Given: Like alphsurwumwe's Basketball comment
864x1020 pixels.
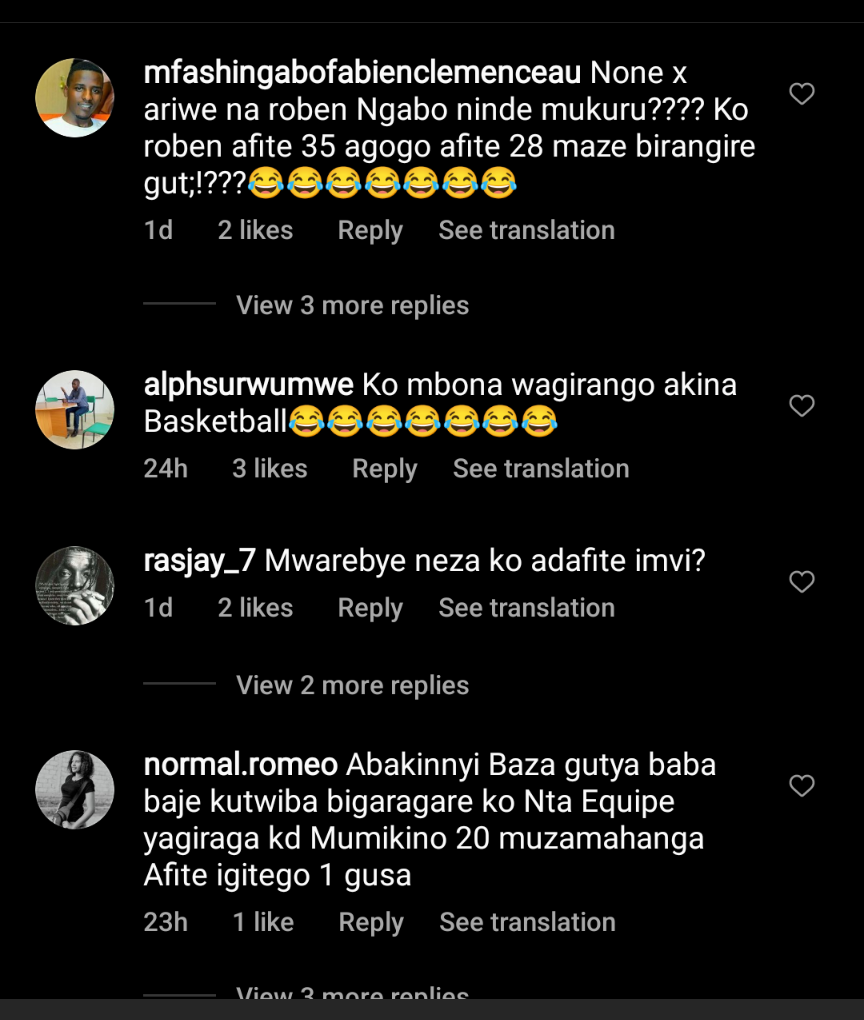Looking at the screenshot, I should (x=801, y=405).
